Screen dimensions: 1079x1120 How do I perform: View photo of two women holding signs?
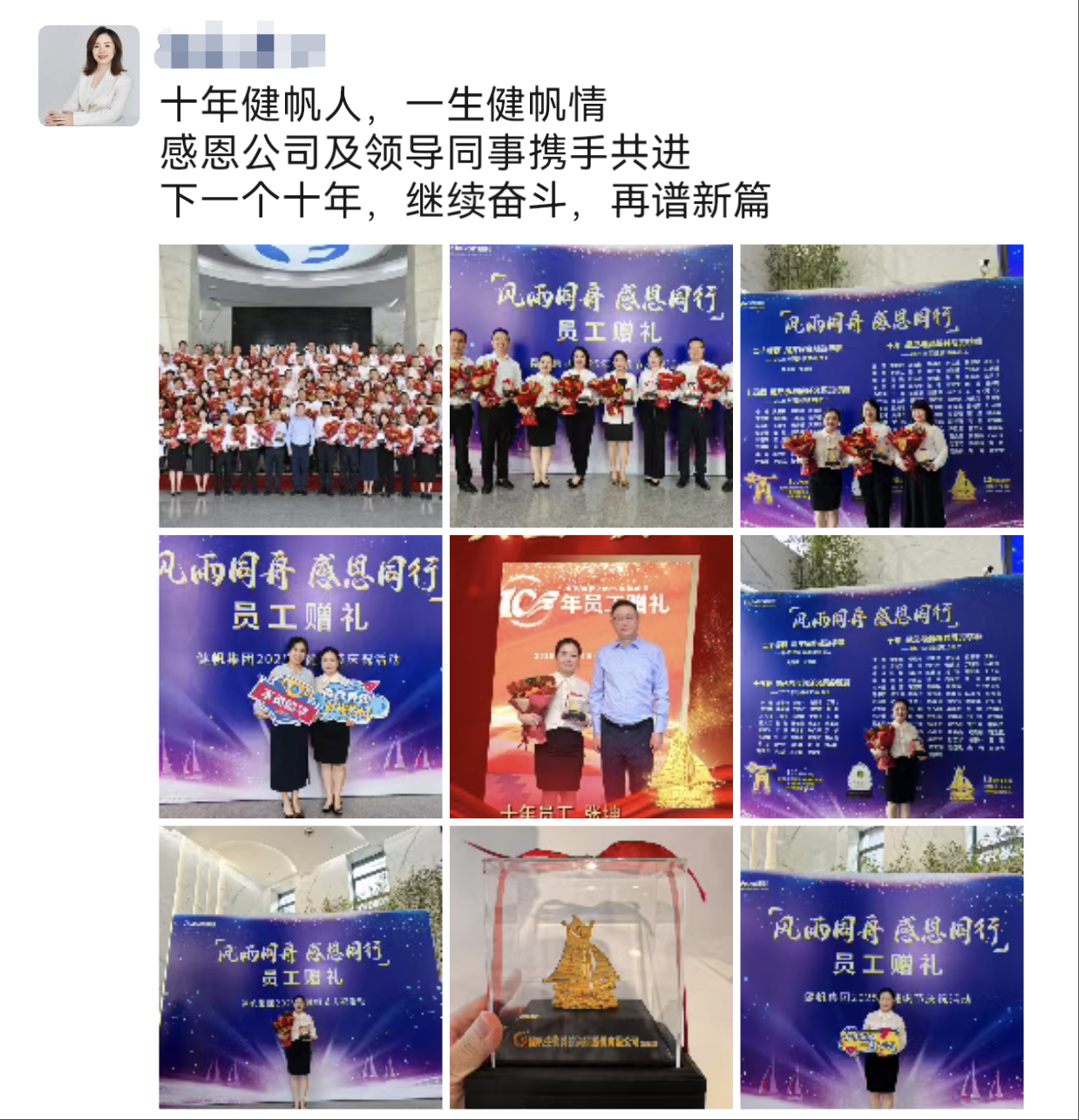tap(300, 676)
